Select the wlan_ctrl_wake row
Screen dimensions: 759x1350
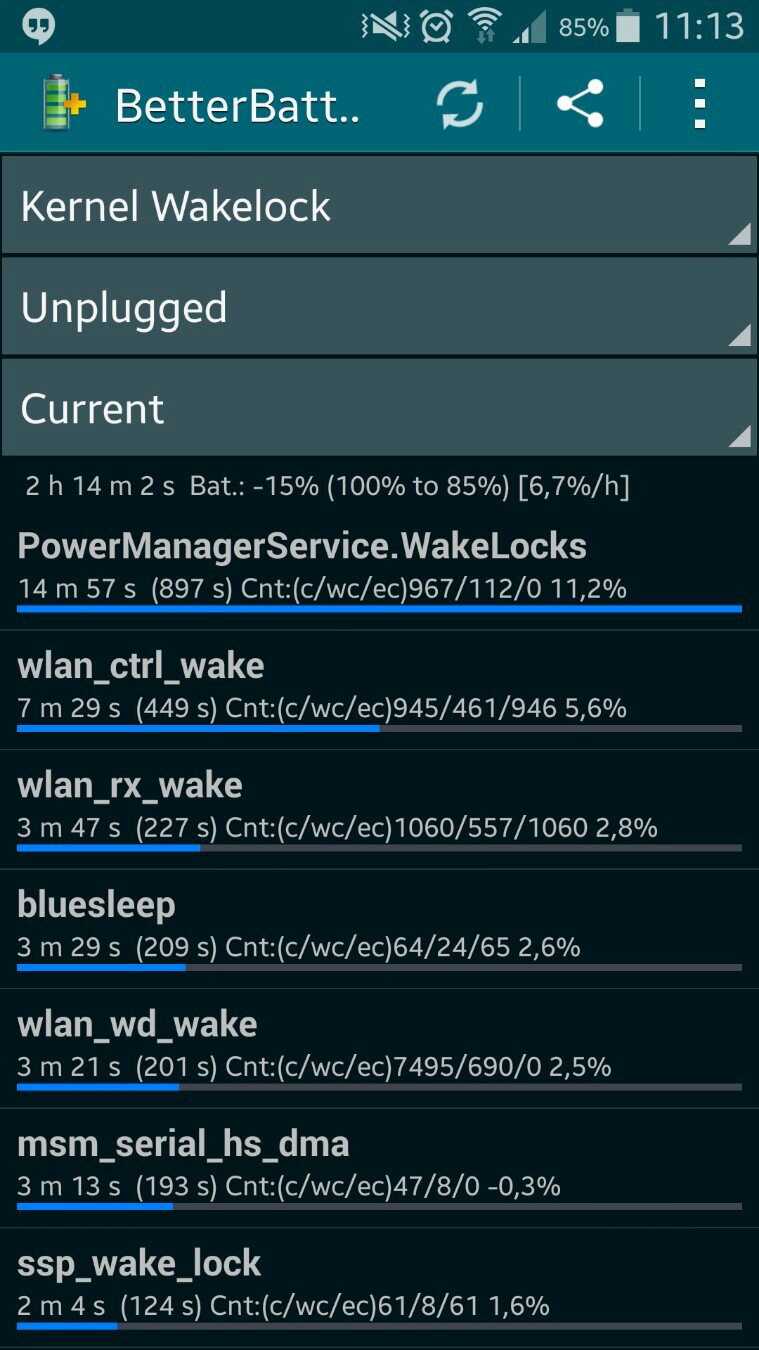pos(379,688)
